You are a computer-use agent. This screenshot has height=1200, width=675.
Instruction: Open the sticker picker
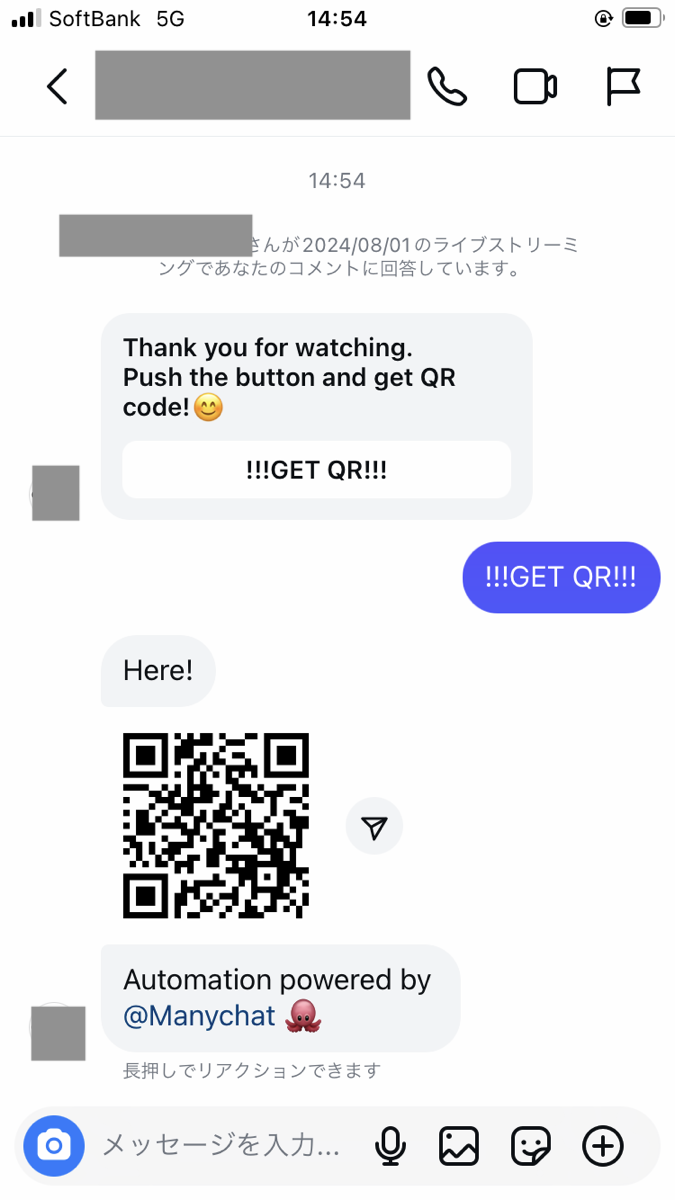(531, 1146)
